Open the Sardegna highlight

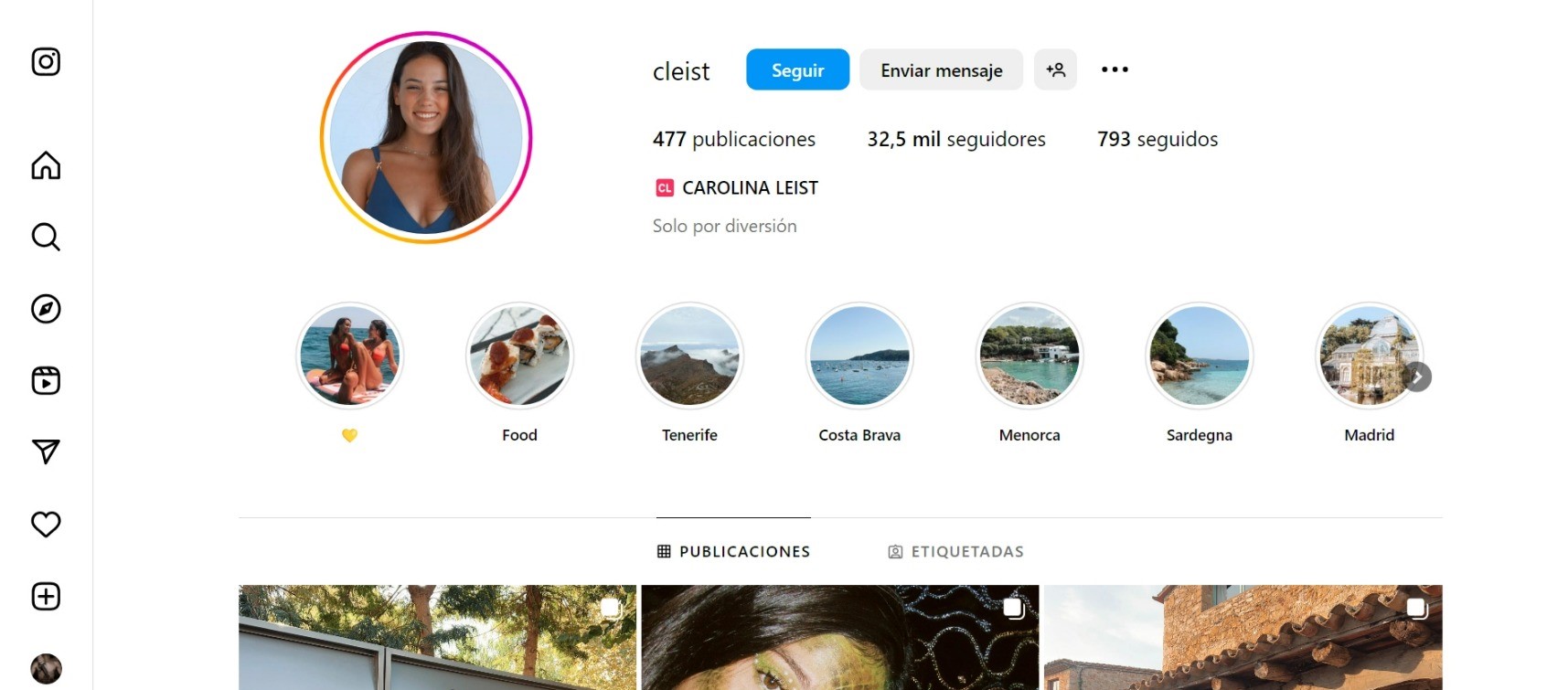[x=1200, y=356]
